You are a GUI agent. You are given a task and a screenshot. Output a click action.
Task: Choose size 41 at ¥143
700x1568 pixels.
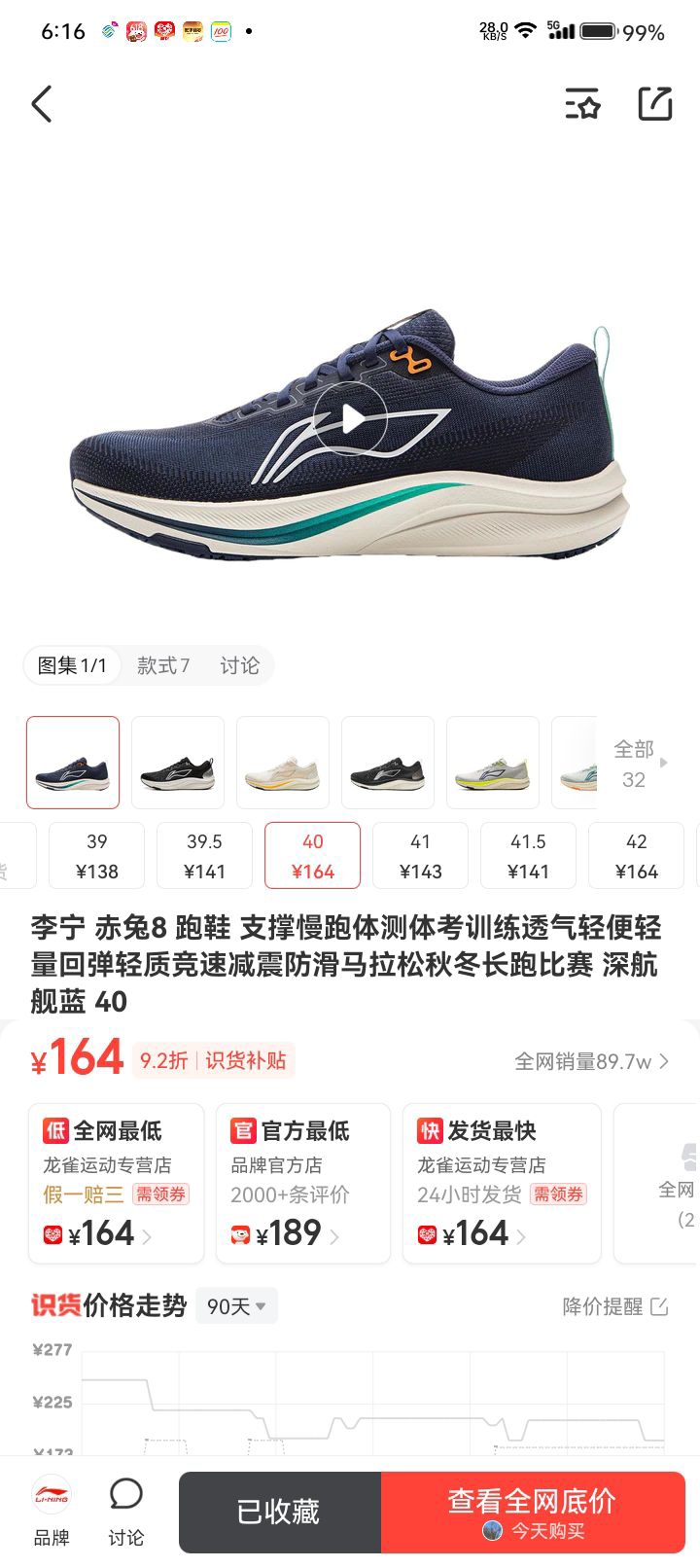click(x=420, y=856)
